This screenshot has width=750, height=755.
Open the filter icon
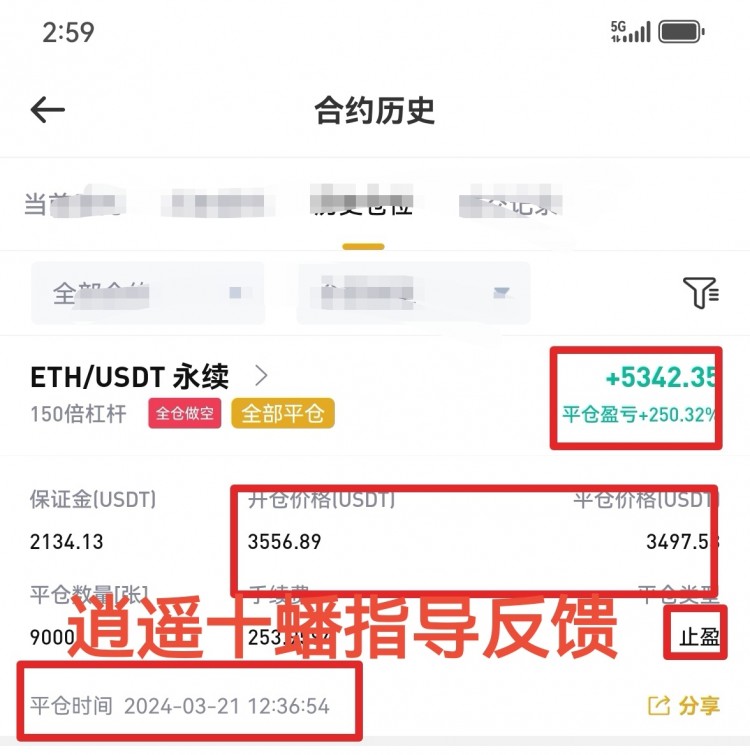[x=701, y=292]
